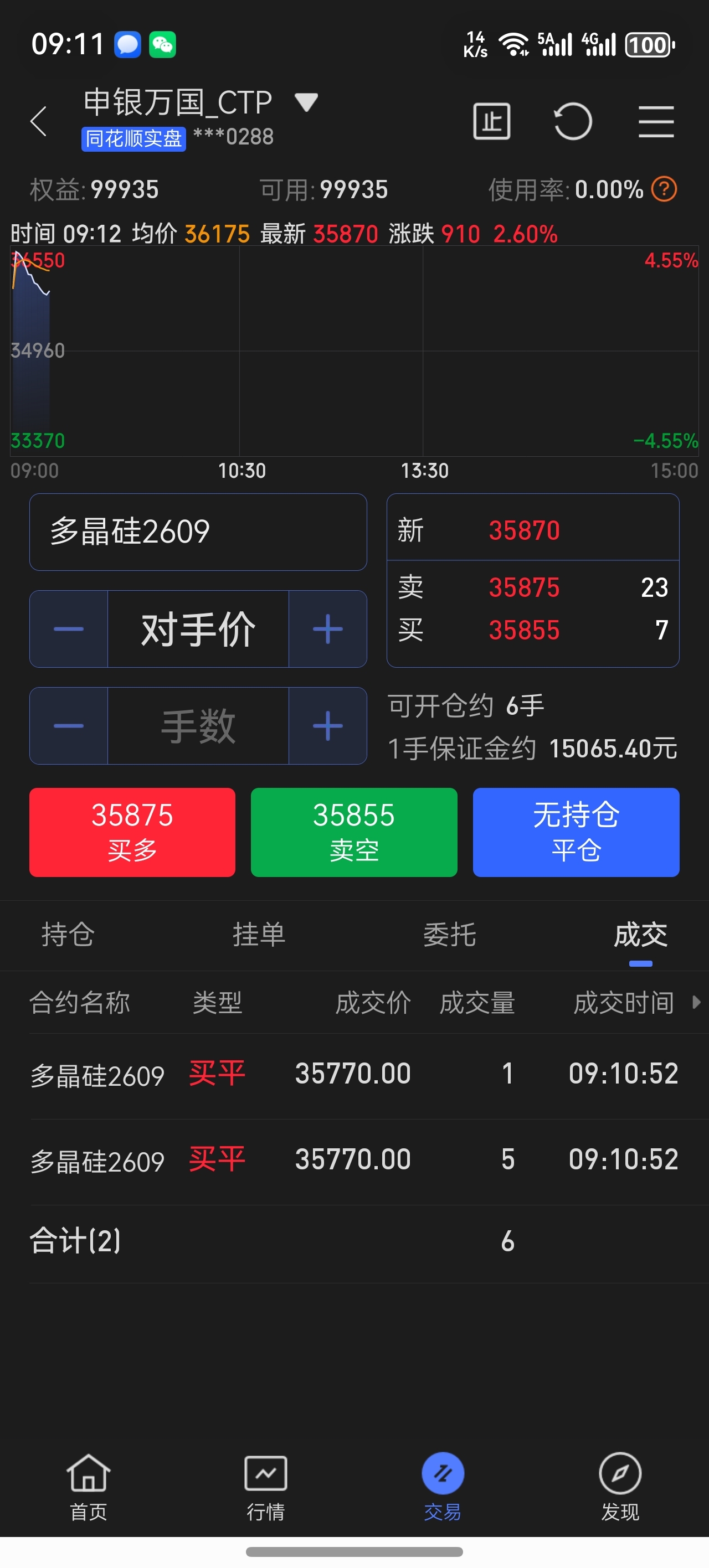Tap the 手数 quantity input

[198, 725]
